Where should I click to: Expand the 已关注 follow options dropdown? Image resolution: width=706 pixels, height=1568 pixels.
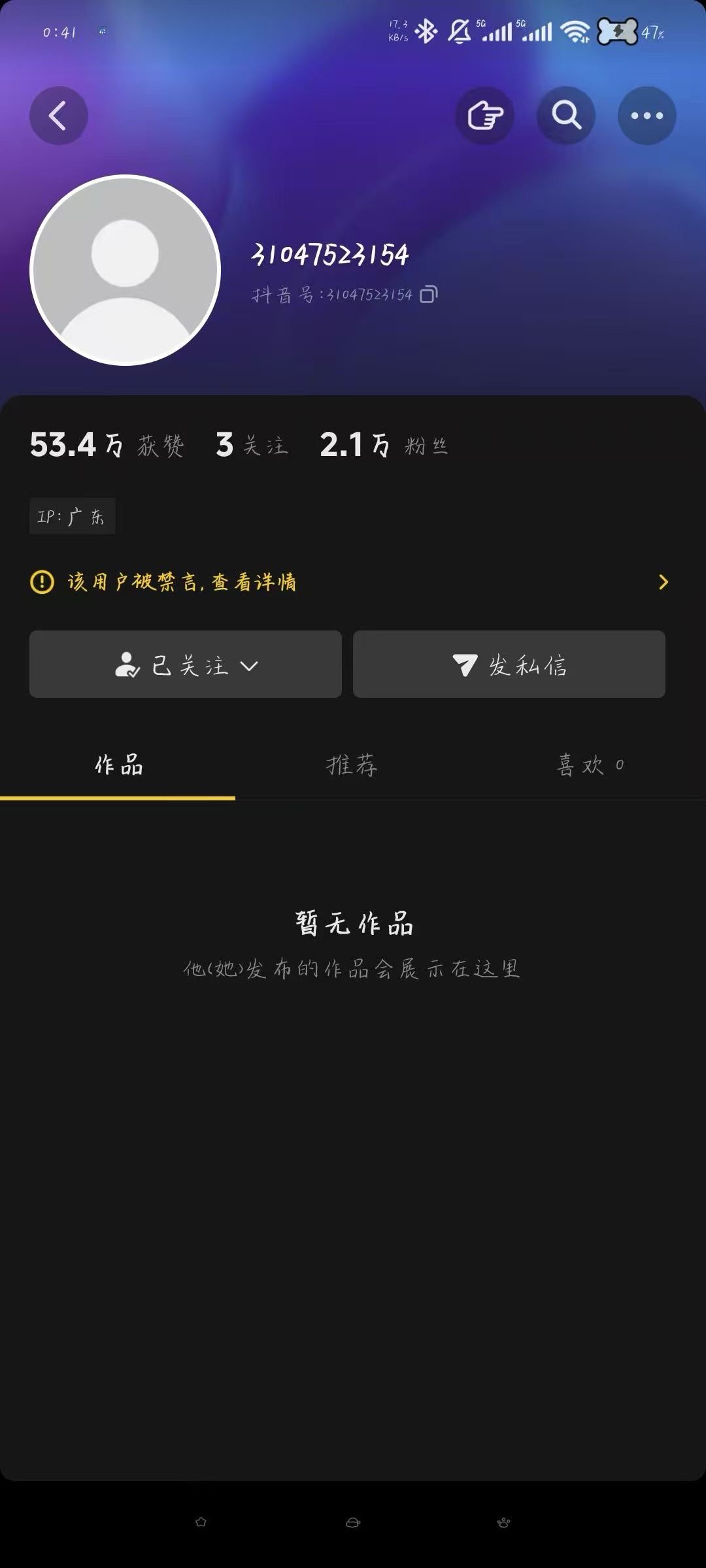coord(185,664)
